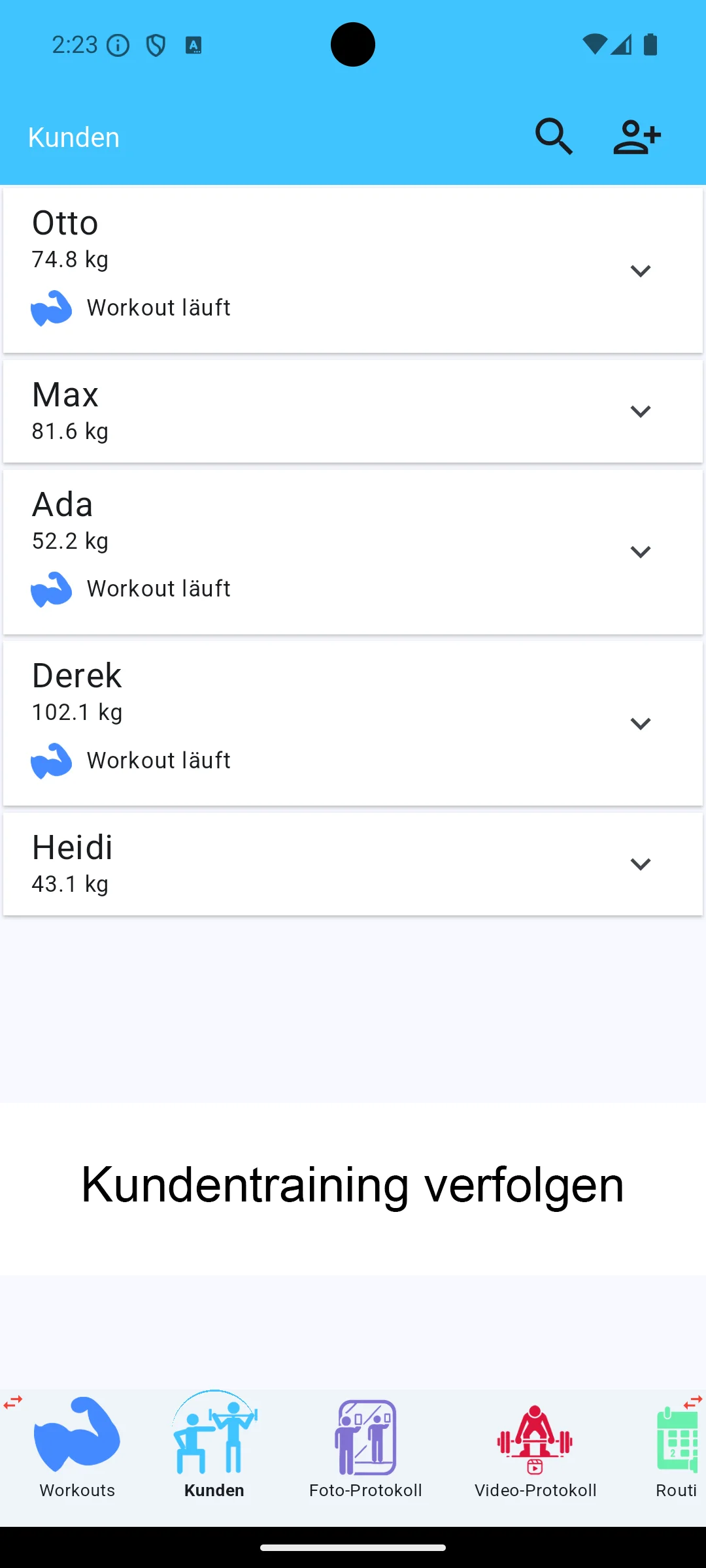Open the search icon in the top bar
This screenshot has height=1568, width=706.
click(554, 137)
